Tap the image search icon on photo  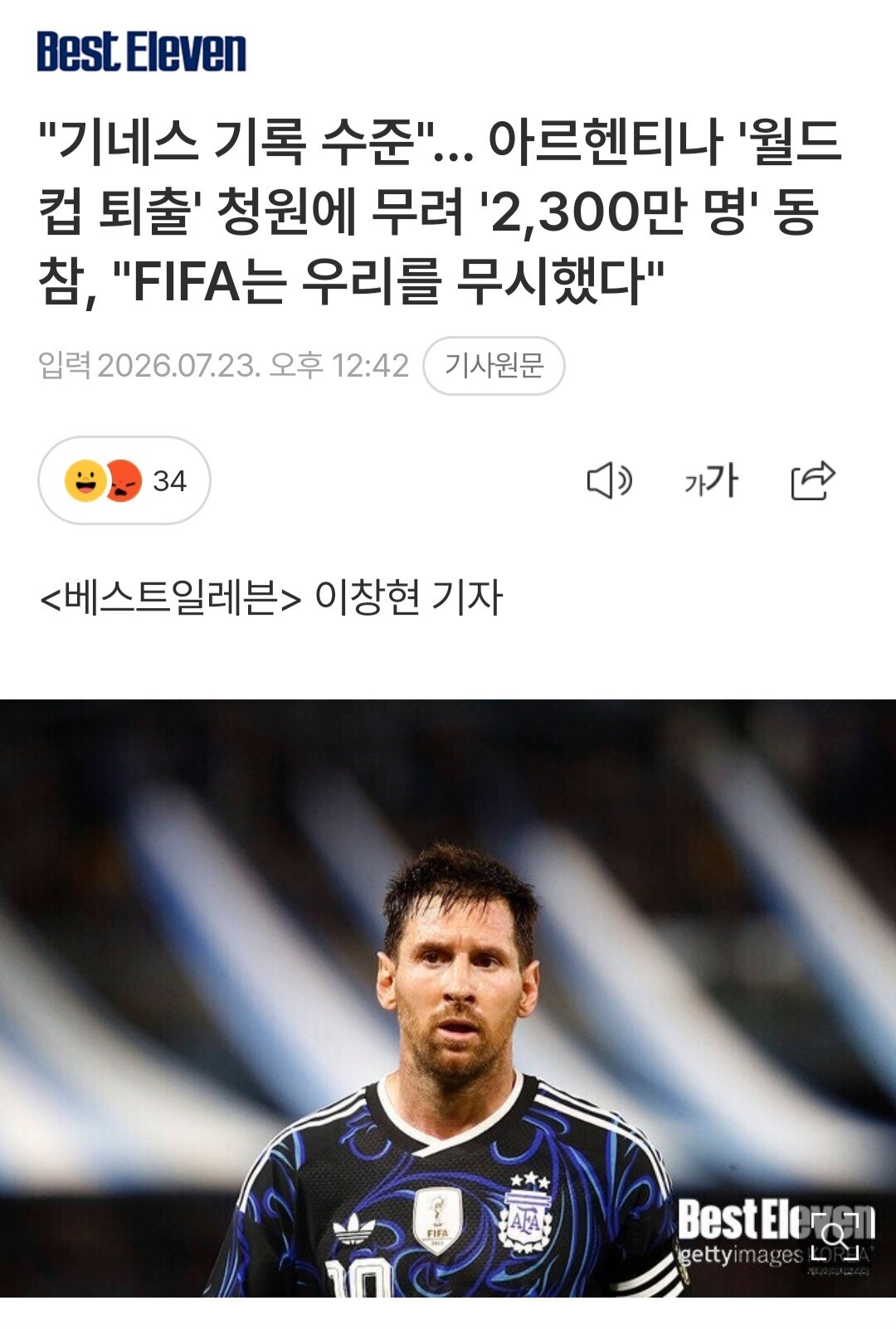(x=835, y=1237)
